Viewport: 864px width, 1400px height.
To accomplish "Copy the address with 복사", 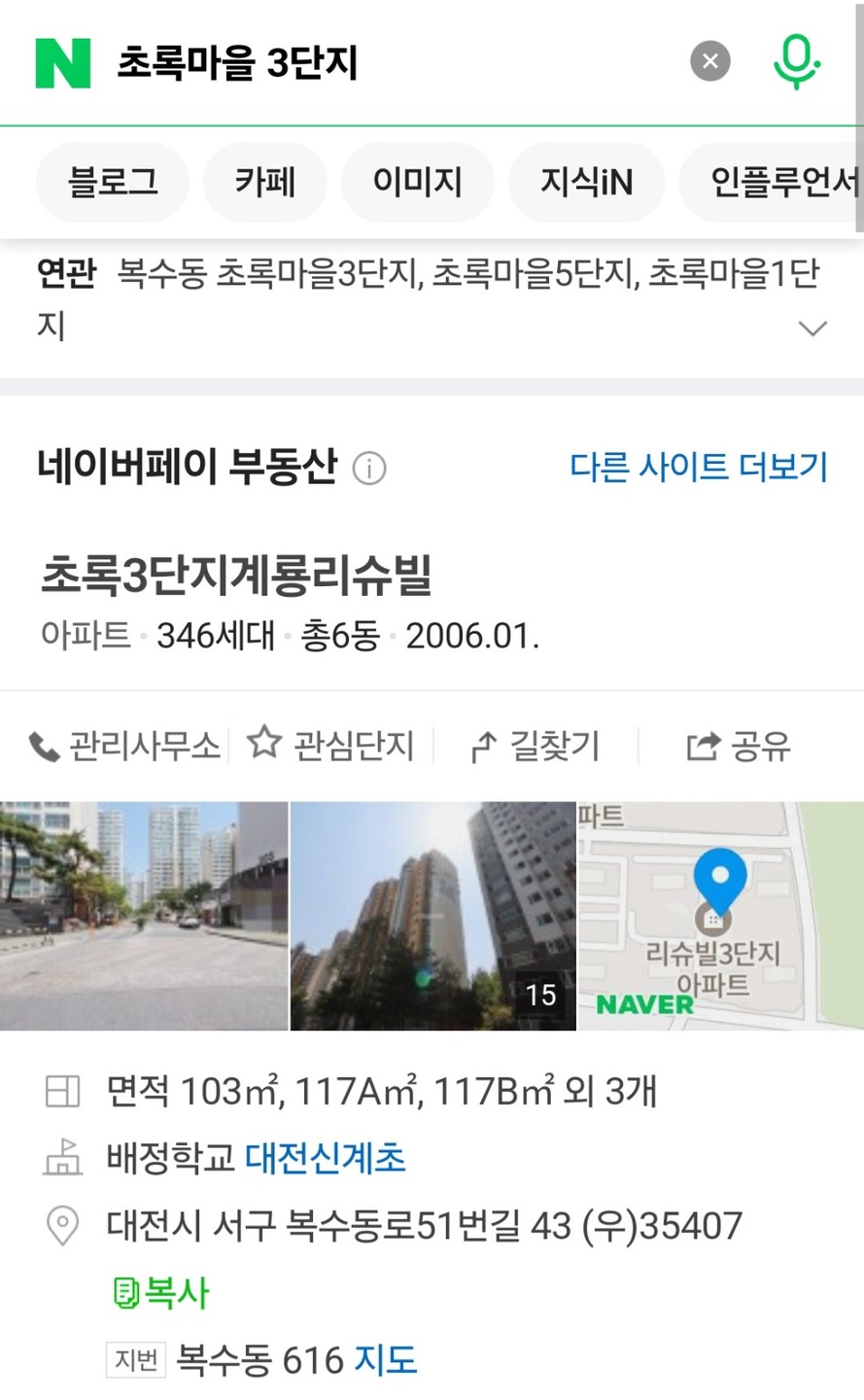I will [x=161, y=1293].
